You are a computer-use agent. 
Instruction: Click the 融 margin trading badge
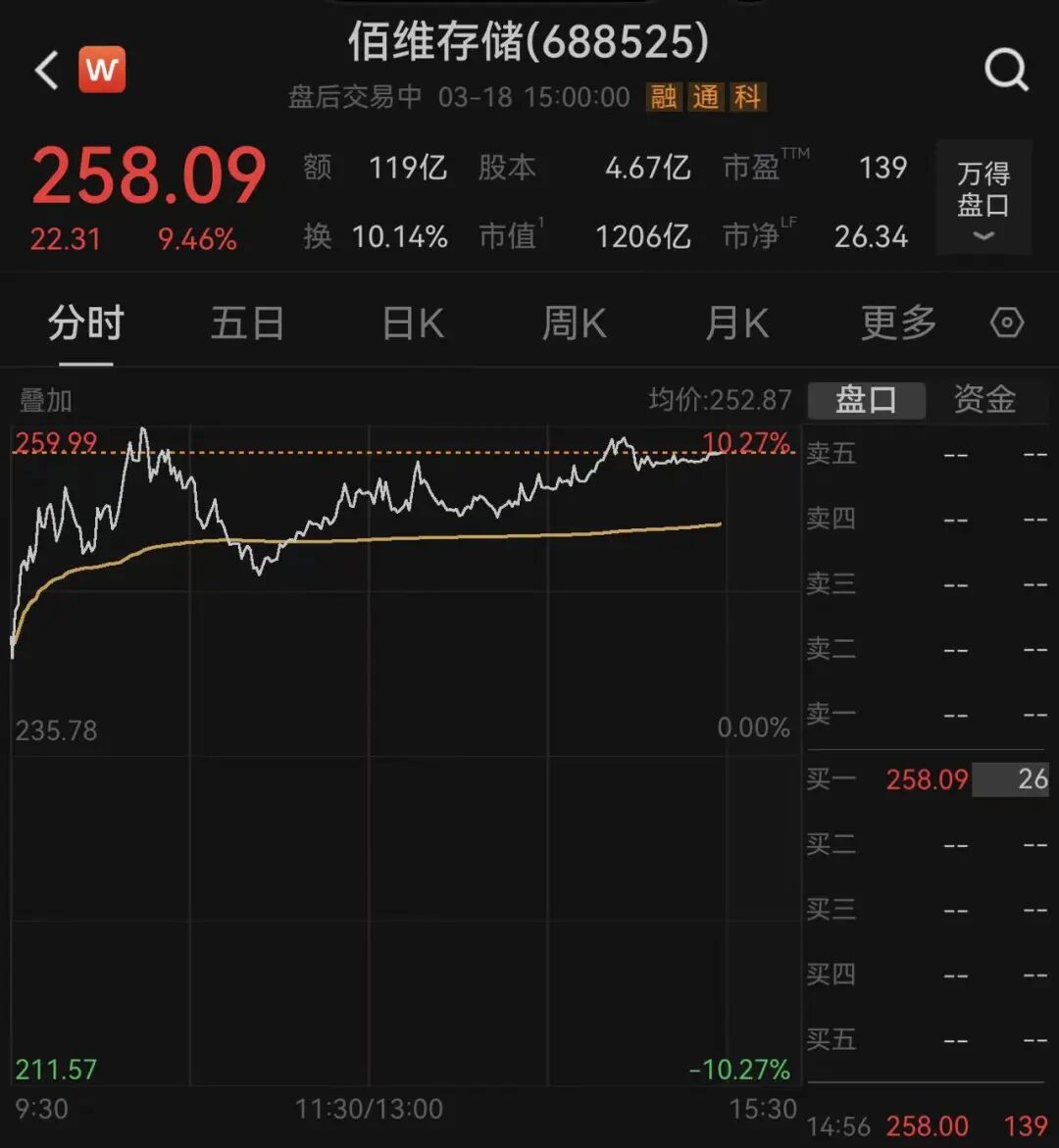point(663,98)
